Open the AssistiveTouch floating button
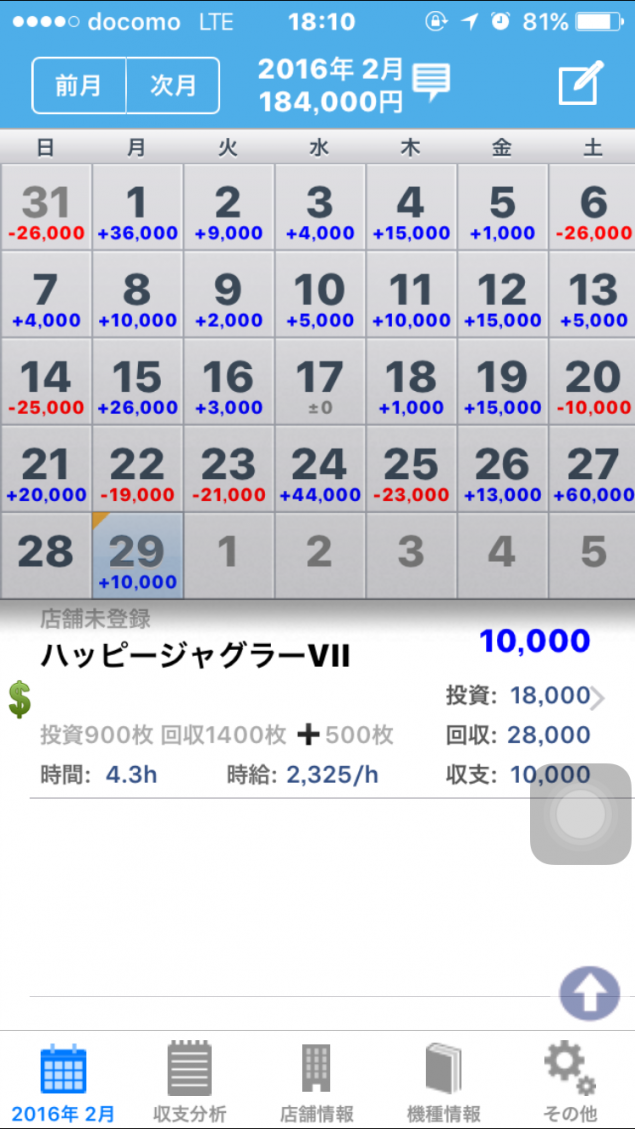 579,814
